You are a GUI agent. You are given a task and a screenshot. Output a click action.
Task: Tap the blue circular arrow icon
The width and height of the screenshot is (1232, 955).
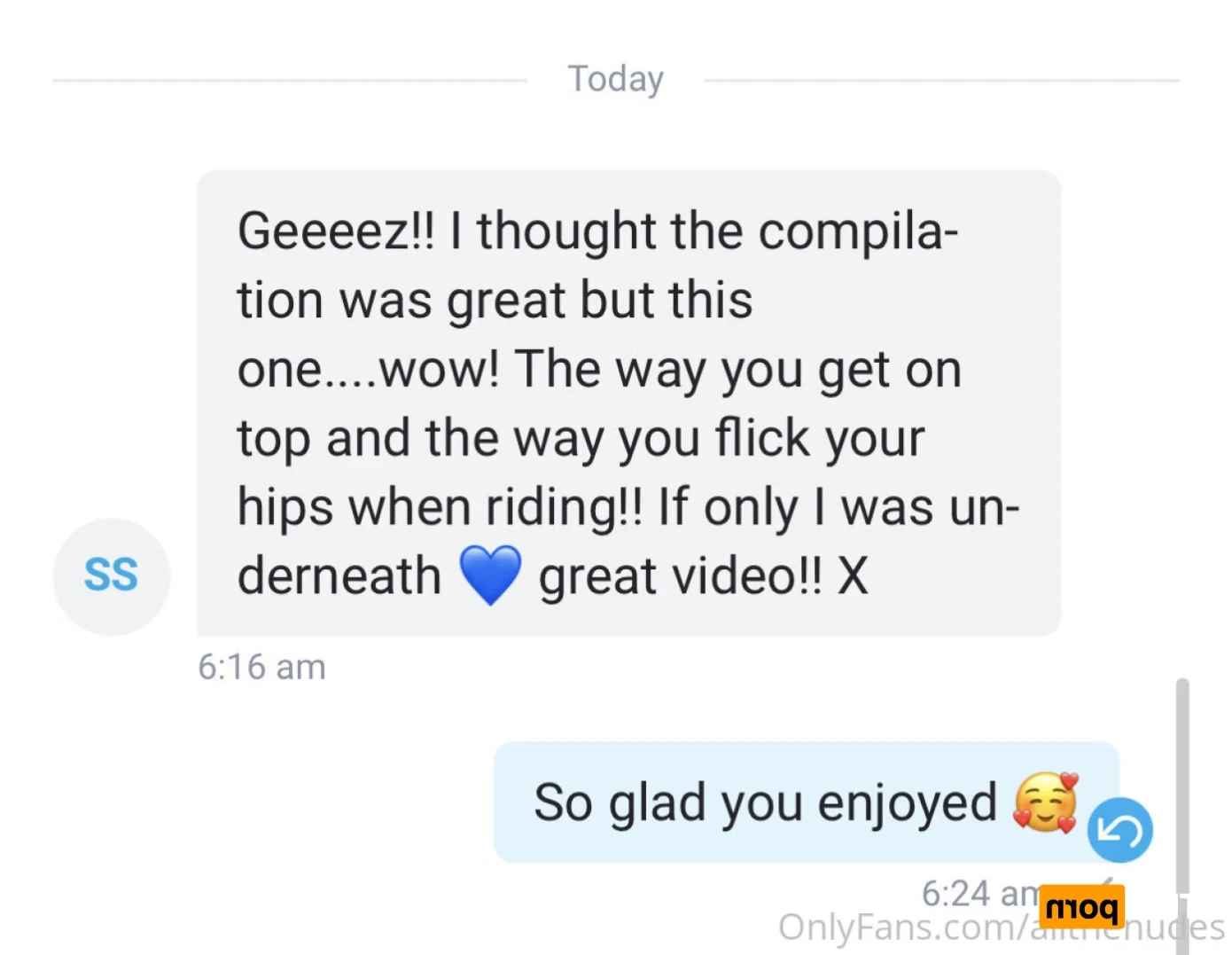coord(1119,830)
